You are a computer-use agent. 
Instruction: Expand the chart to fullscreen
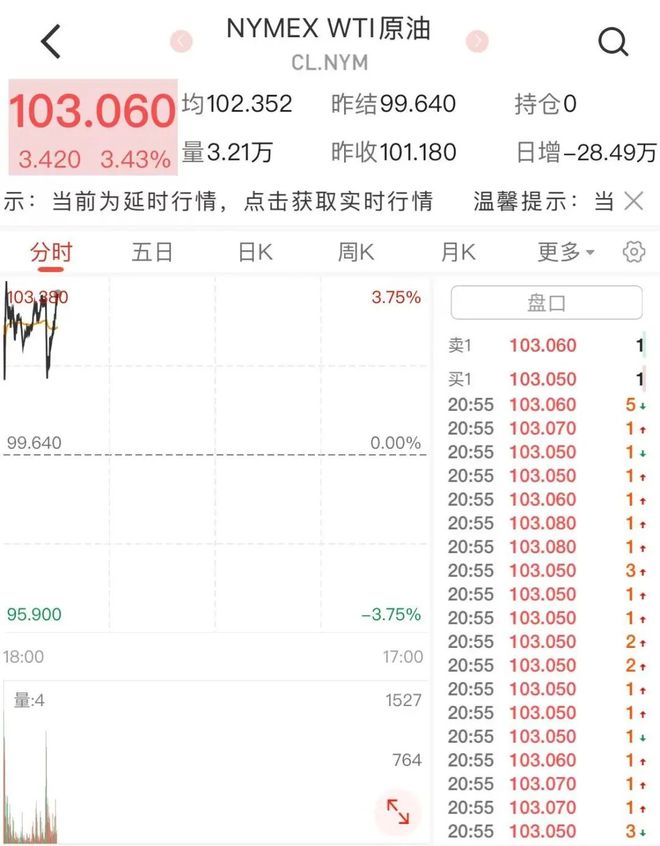tap(398, 811)
